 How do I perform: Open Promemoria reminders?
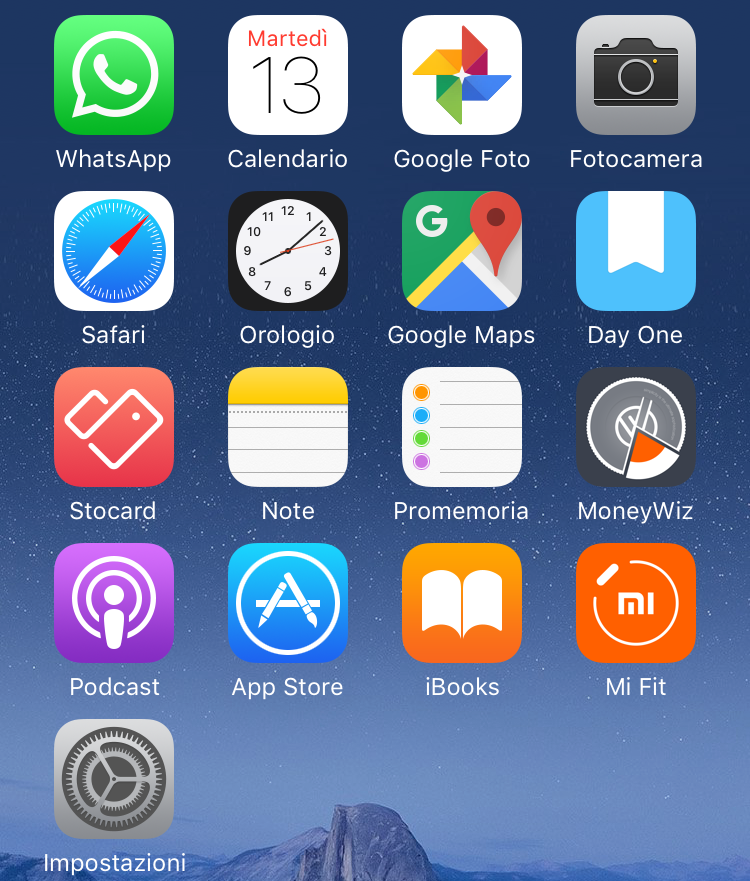462,427
